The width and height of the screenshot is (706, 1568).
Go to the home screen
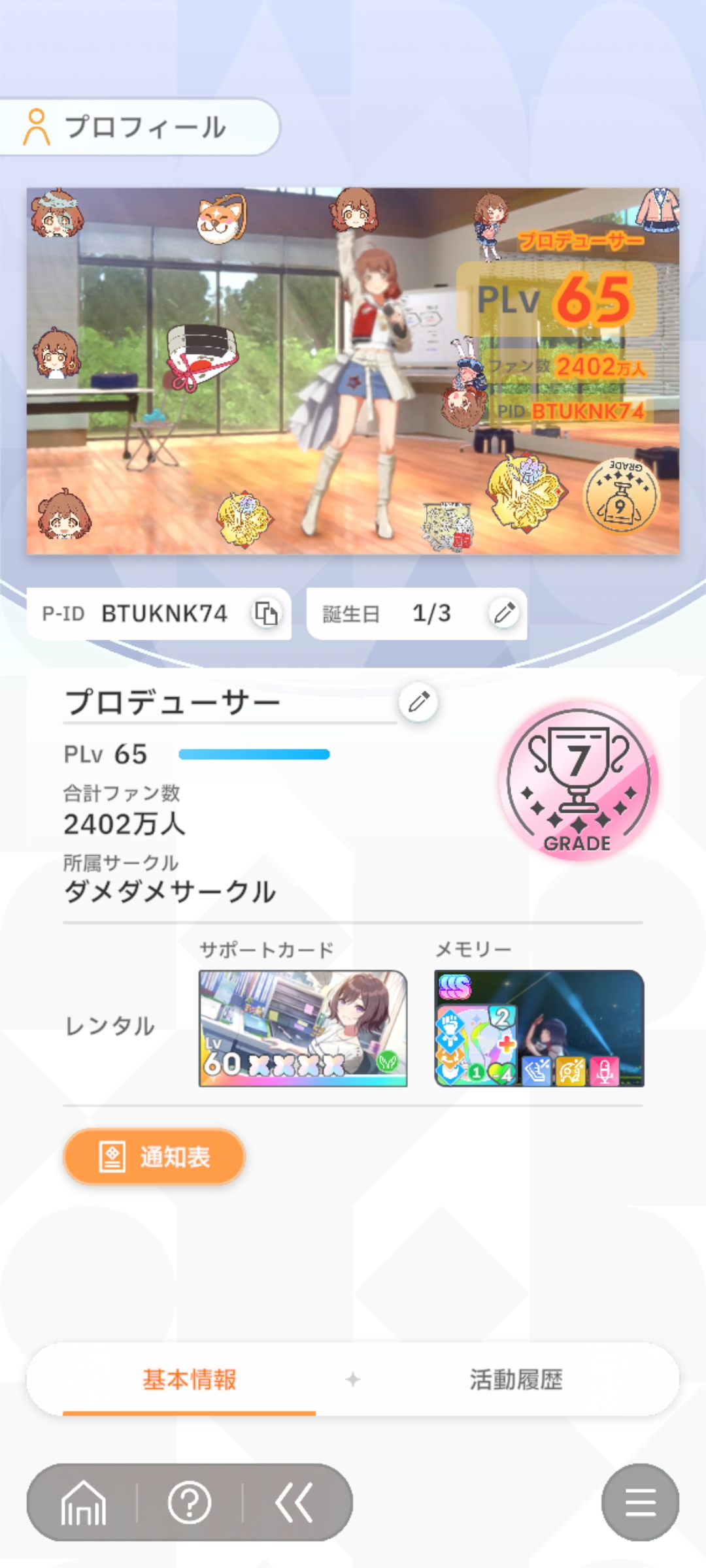tap(83, 1502)
